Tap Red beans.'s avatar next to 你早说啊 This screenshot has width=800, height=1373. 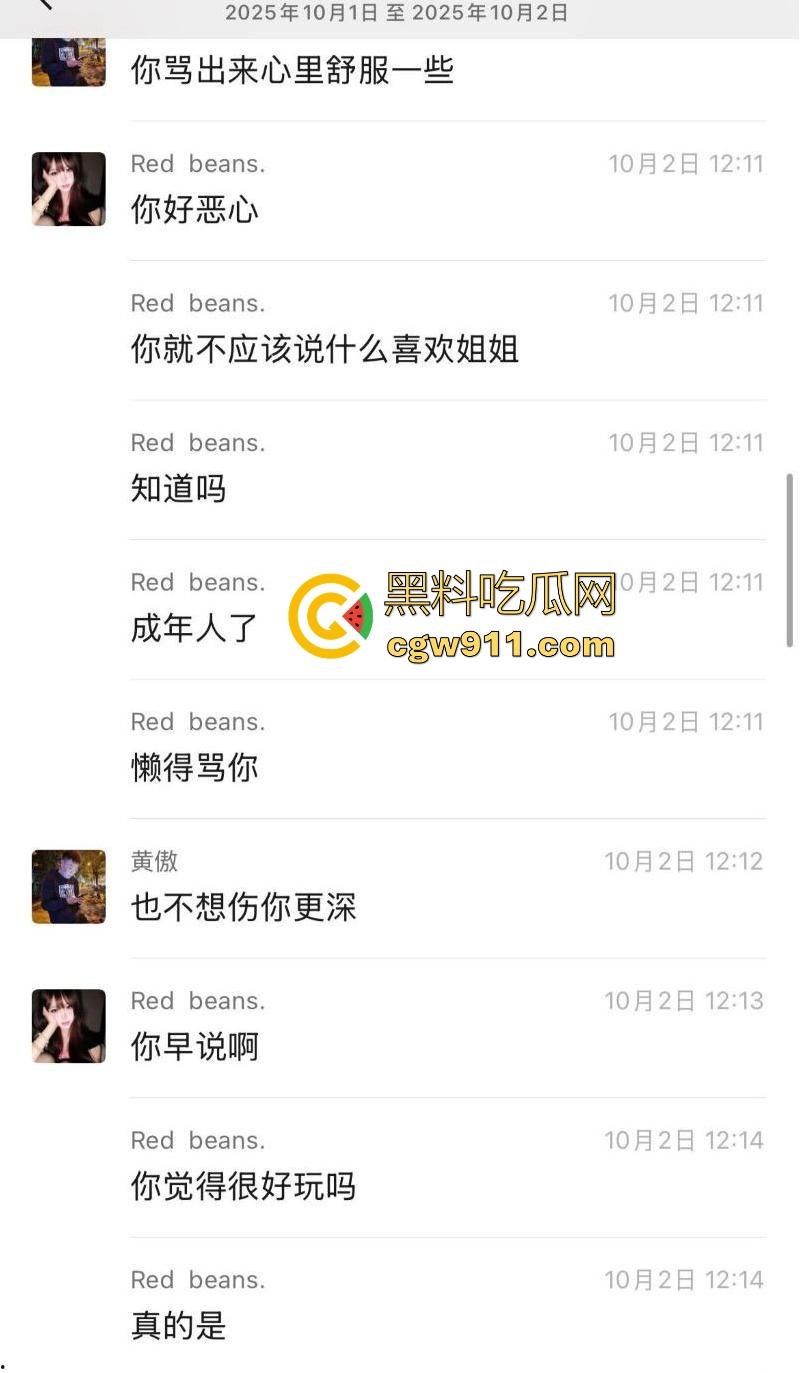point(68,1025)
